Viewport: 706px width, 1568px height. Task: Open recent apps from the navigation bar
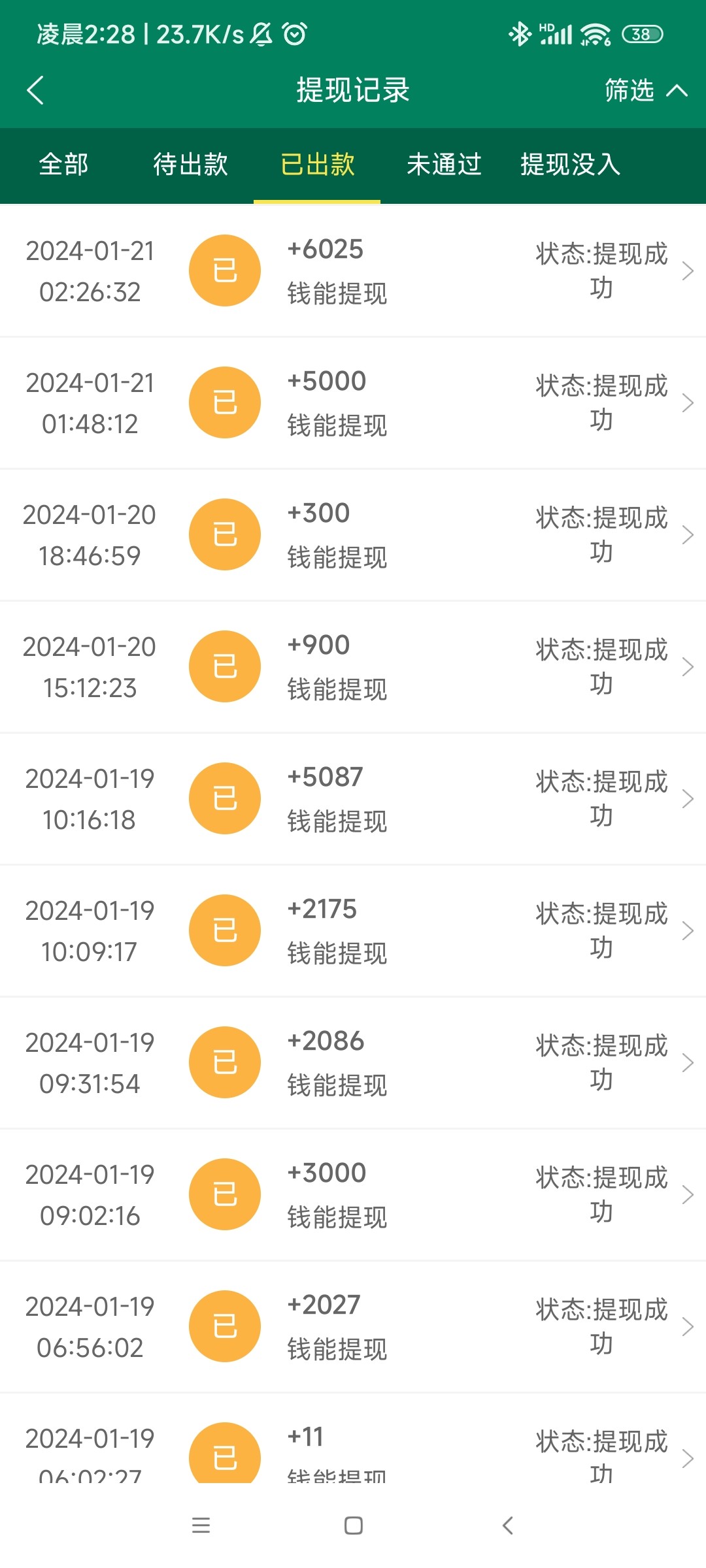tap(201, 1526)
